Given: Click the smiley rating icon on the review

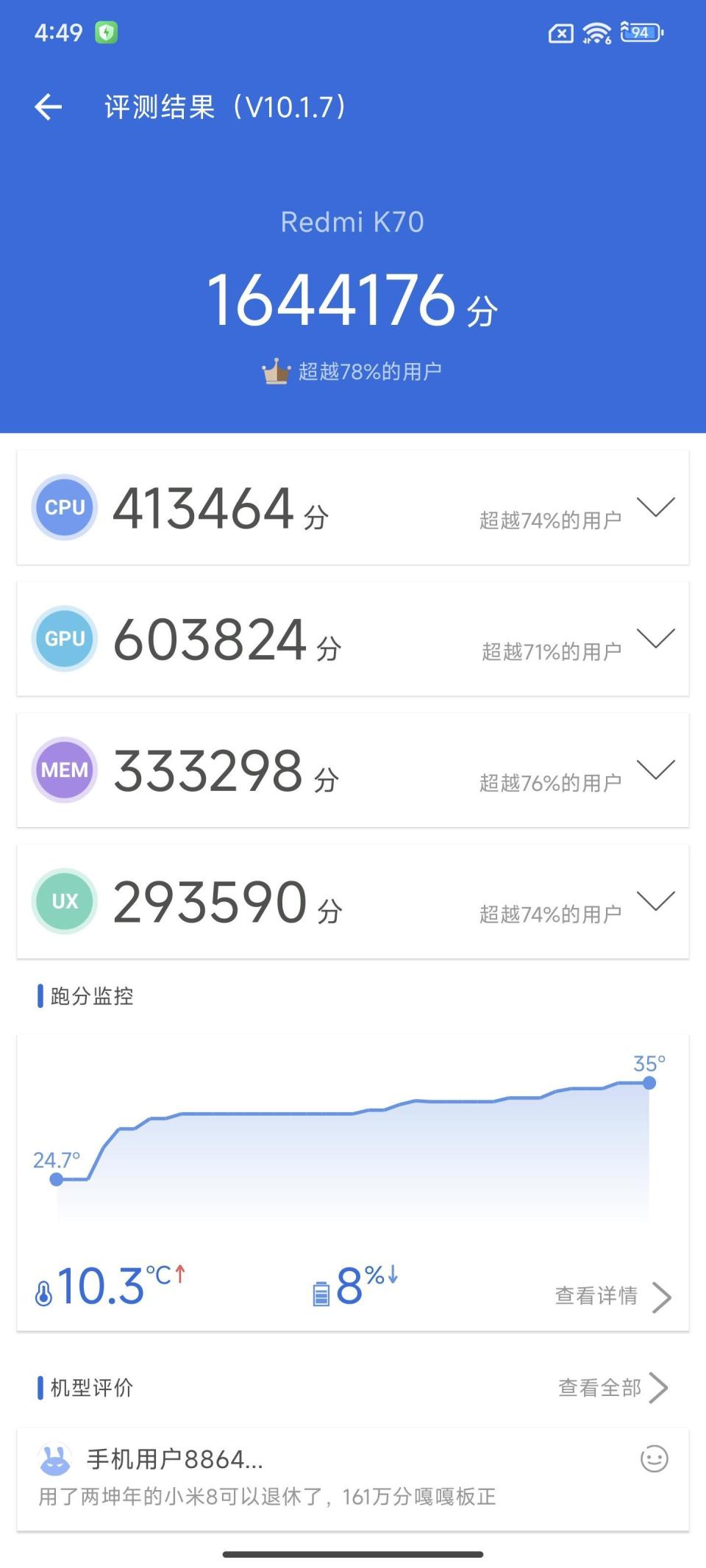Looking at the screenshot, I should [653, 1460].
